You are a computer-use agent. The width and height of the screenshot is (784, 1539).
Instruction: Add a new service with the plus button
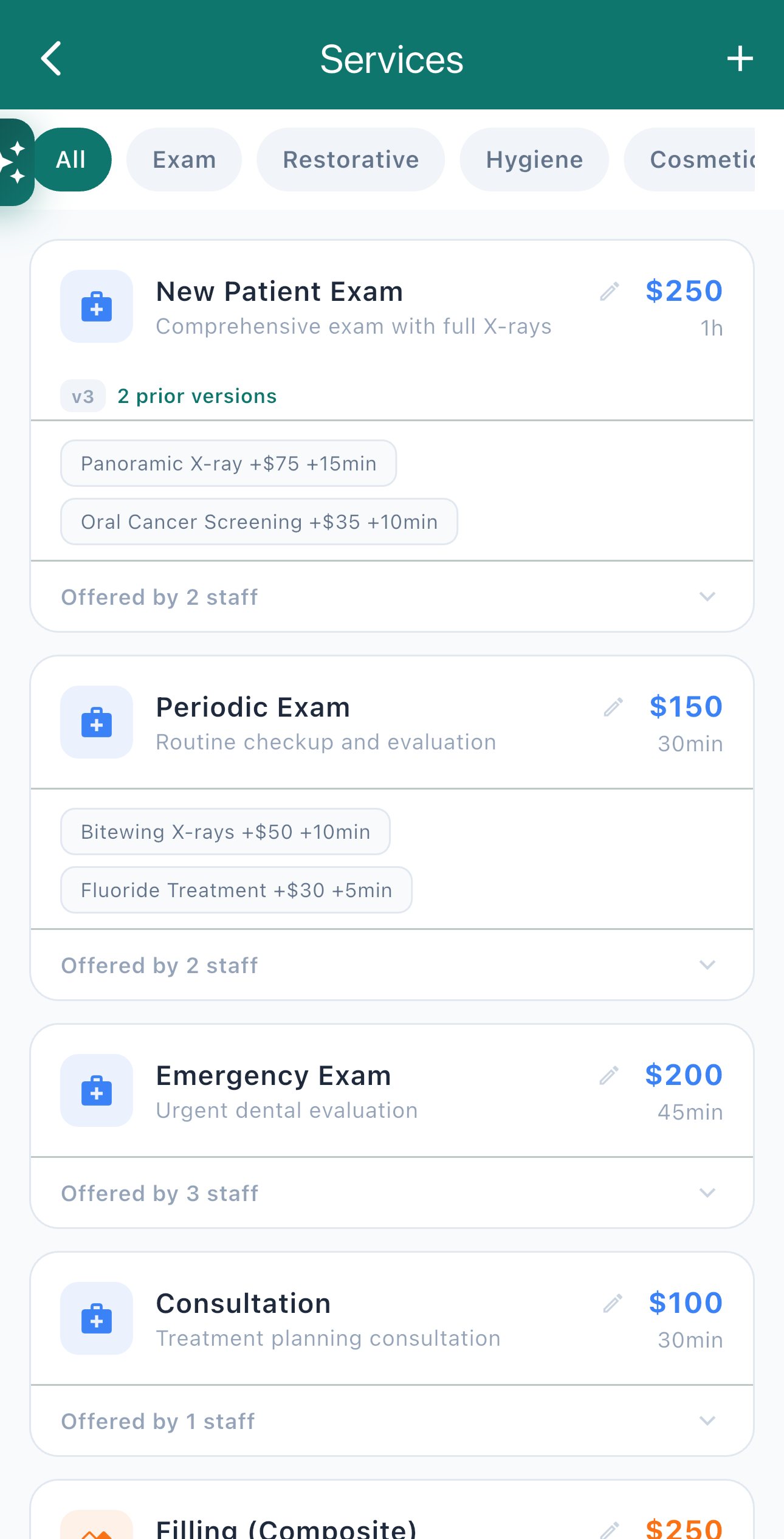[740, 59]
